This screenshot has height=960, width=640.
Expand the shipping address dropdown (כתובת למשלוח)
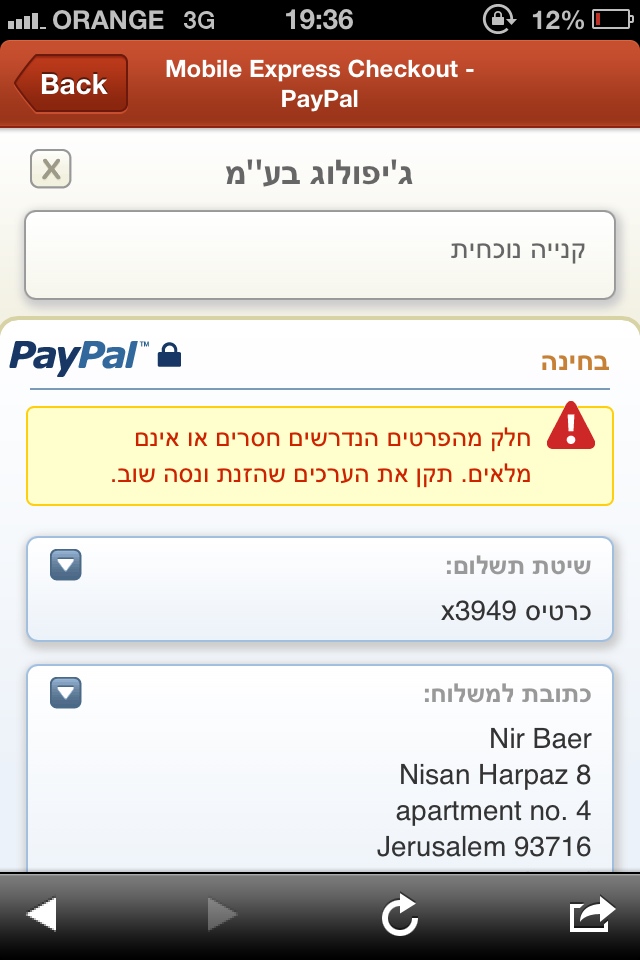[66, 692]
